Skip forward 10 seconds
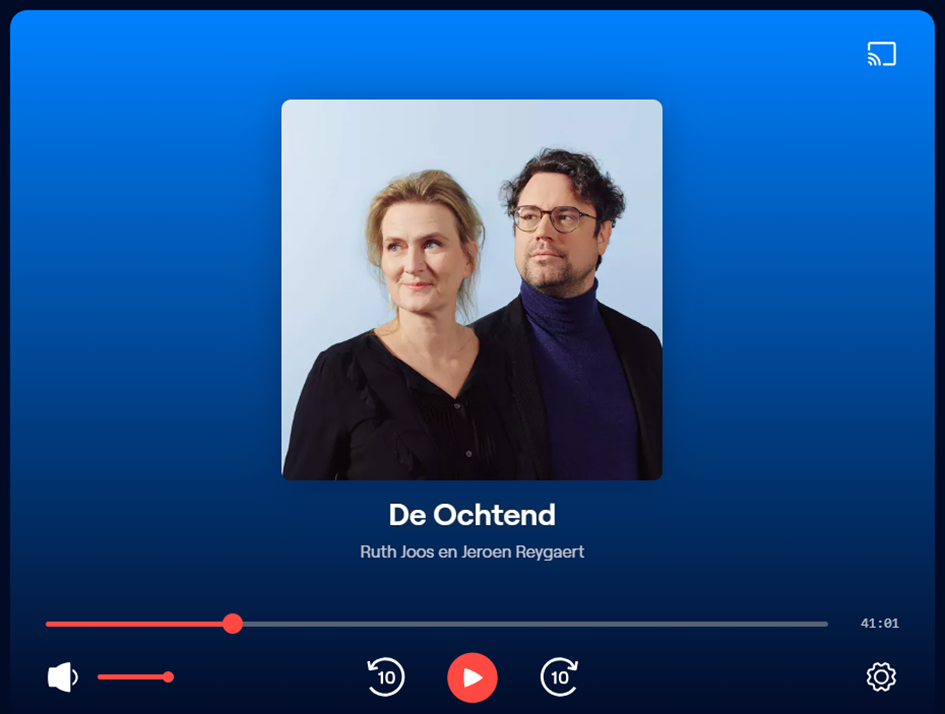The height and width of the screenshot is (714, 945). [560, 678]
